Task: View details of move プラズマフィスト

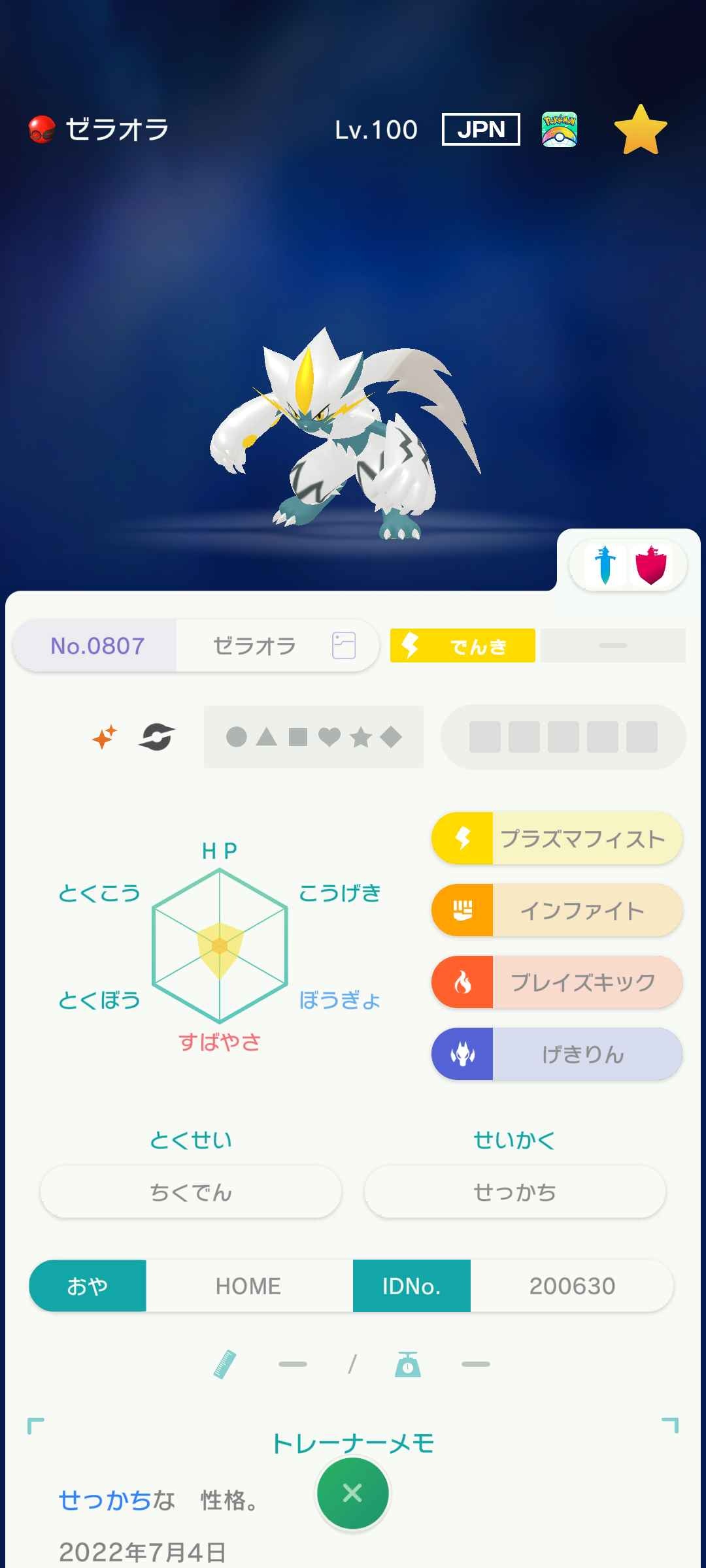Action: (557, 838)
